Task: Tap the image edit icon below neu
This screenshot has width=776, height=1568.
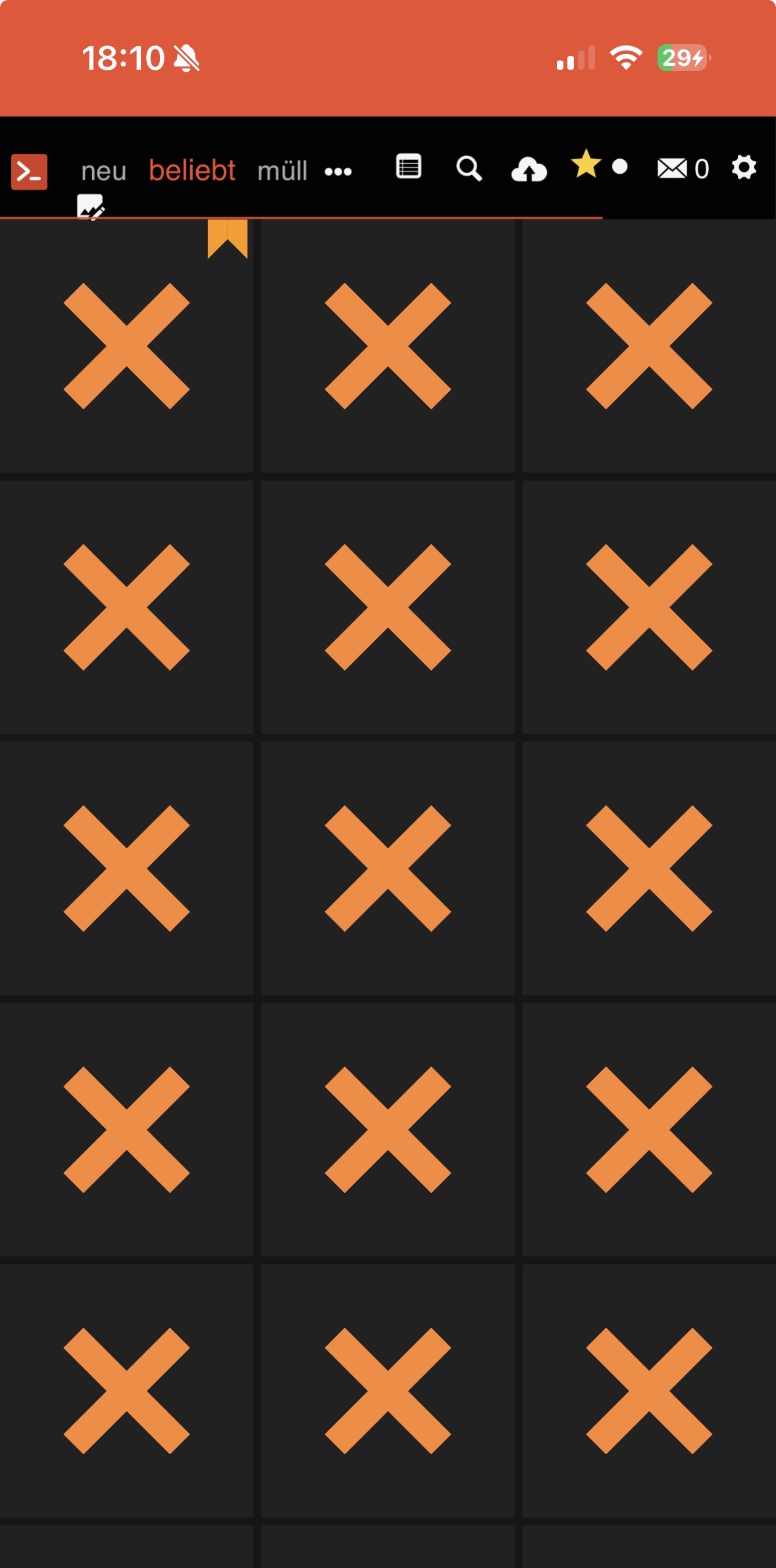Action: (90, 207)
